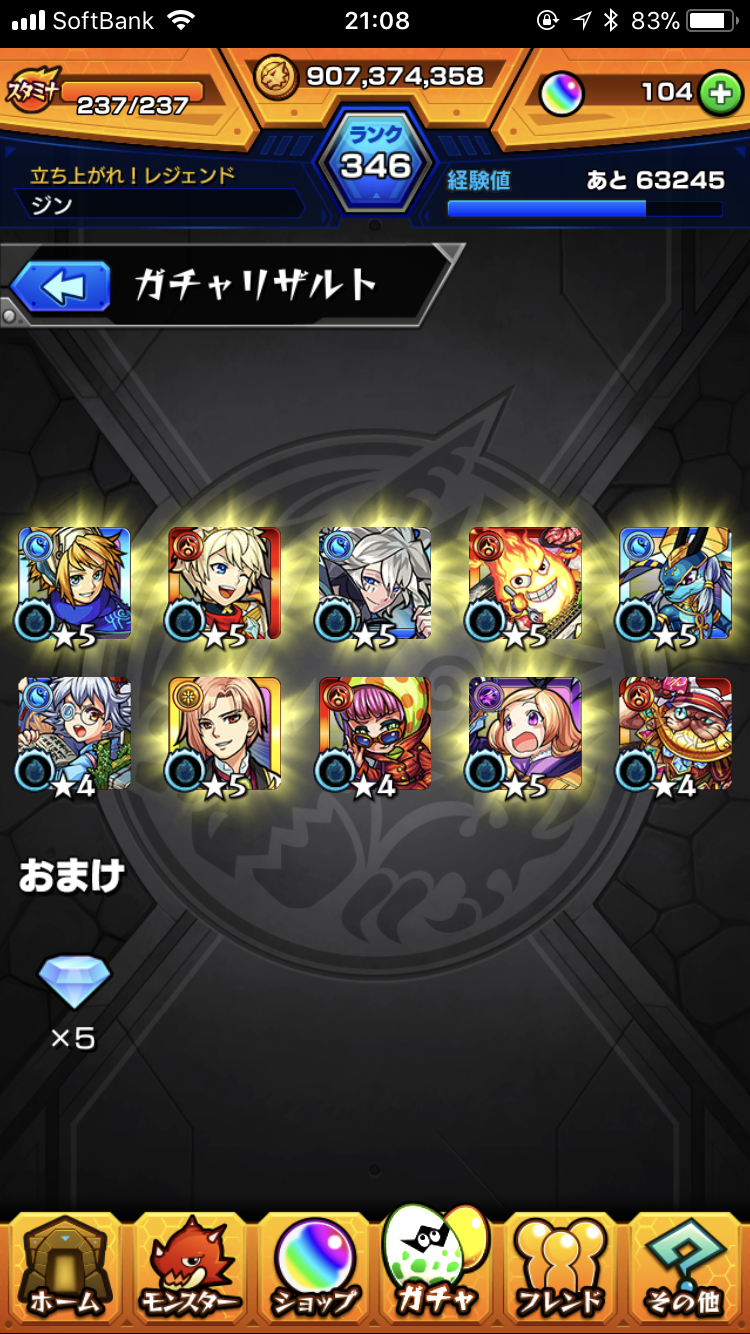View the winking blonde fire ★5 monster
This screenshot has height=1334, width=750.
pyautogui.click(x=225, y=584)
